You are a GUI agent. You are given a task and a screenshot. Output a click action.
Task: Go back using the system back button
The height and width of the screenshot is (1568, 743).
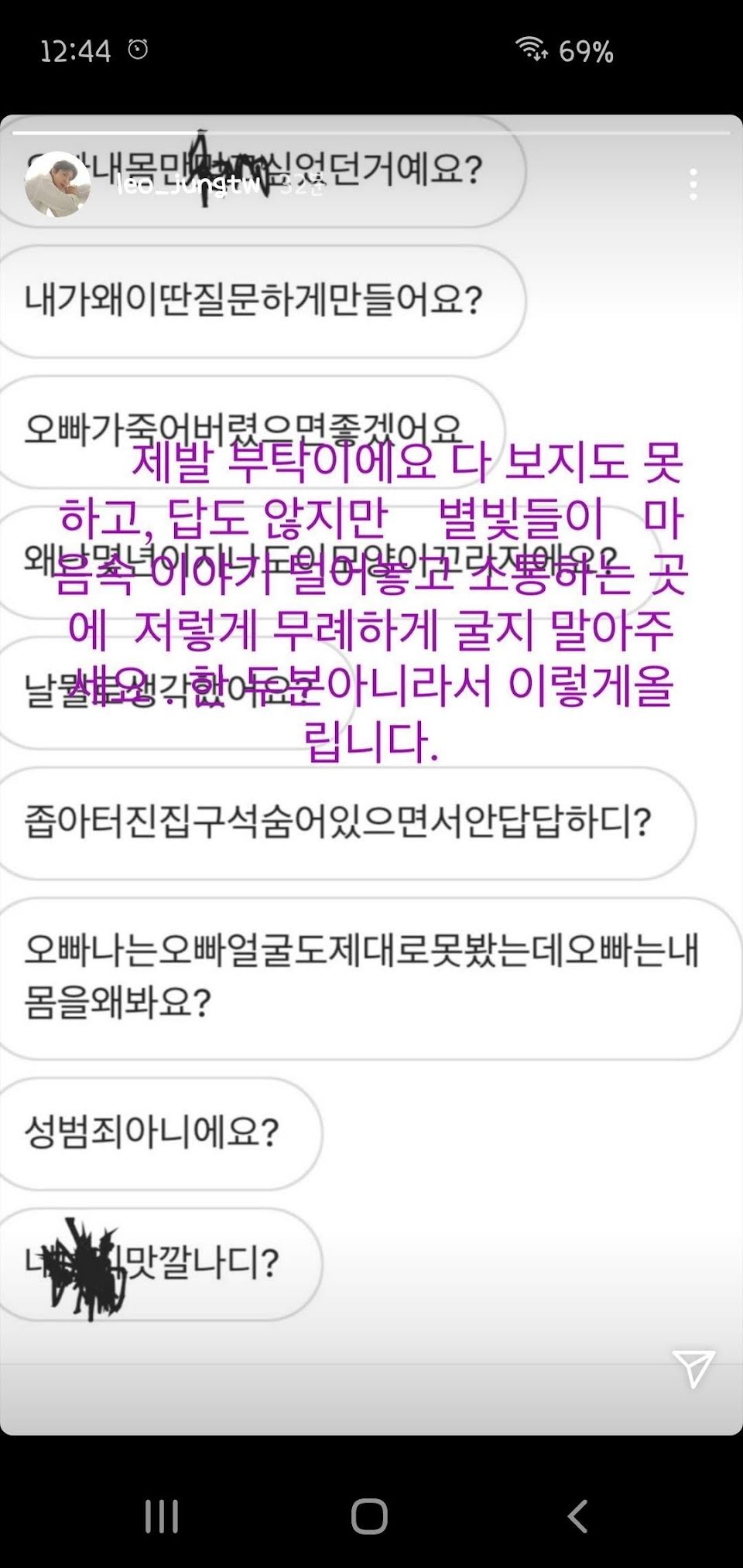tap(577, 1516)
